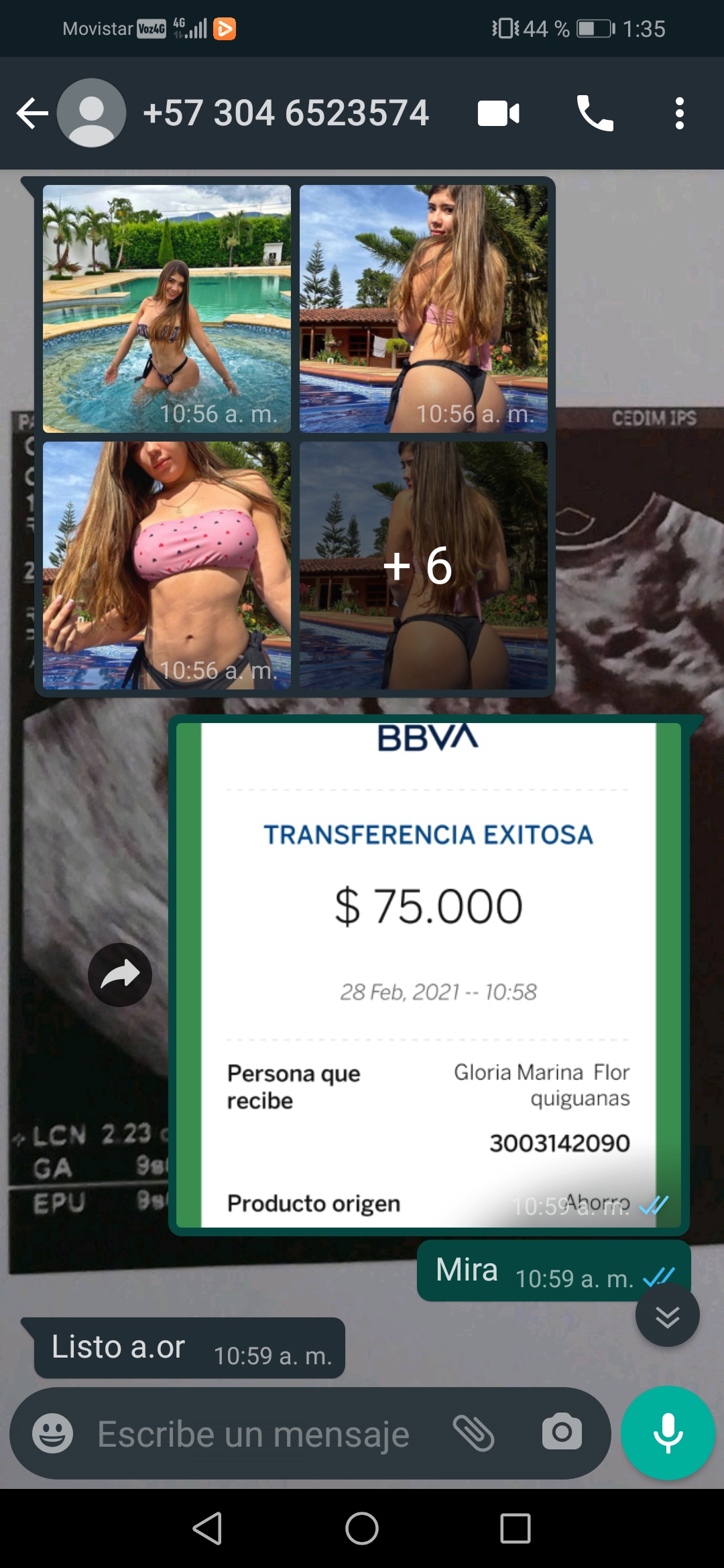Tap the system home button
Screen dimensions: 724x1568
pos(362,1528)
